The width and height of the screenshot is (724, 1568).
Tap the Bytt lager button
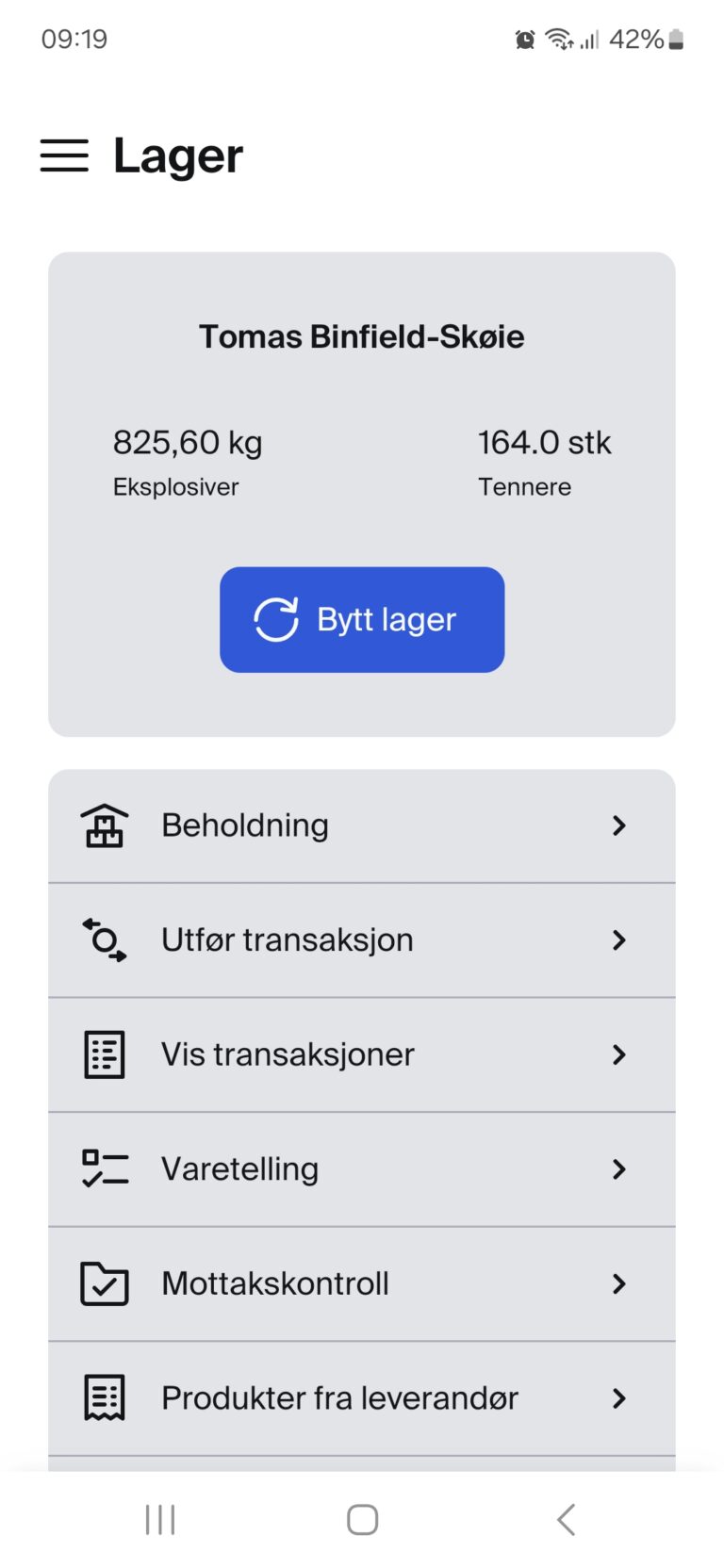(362, 619)
